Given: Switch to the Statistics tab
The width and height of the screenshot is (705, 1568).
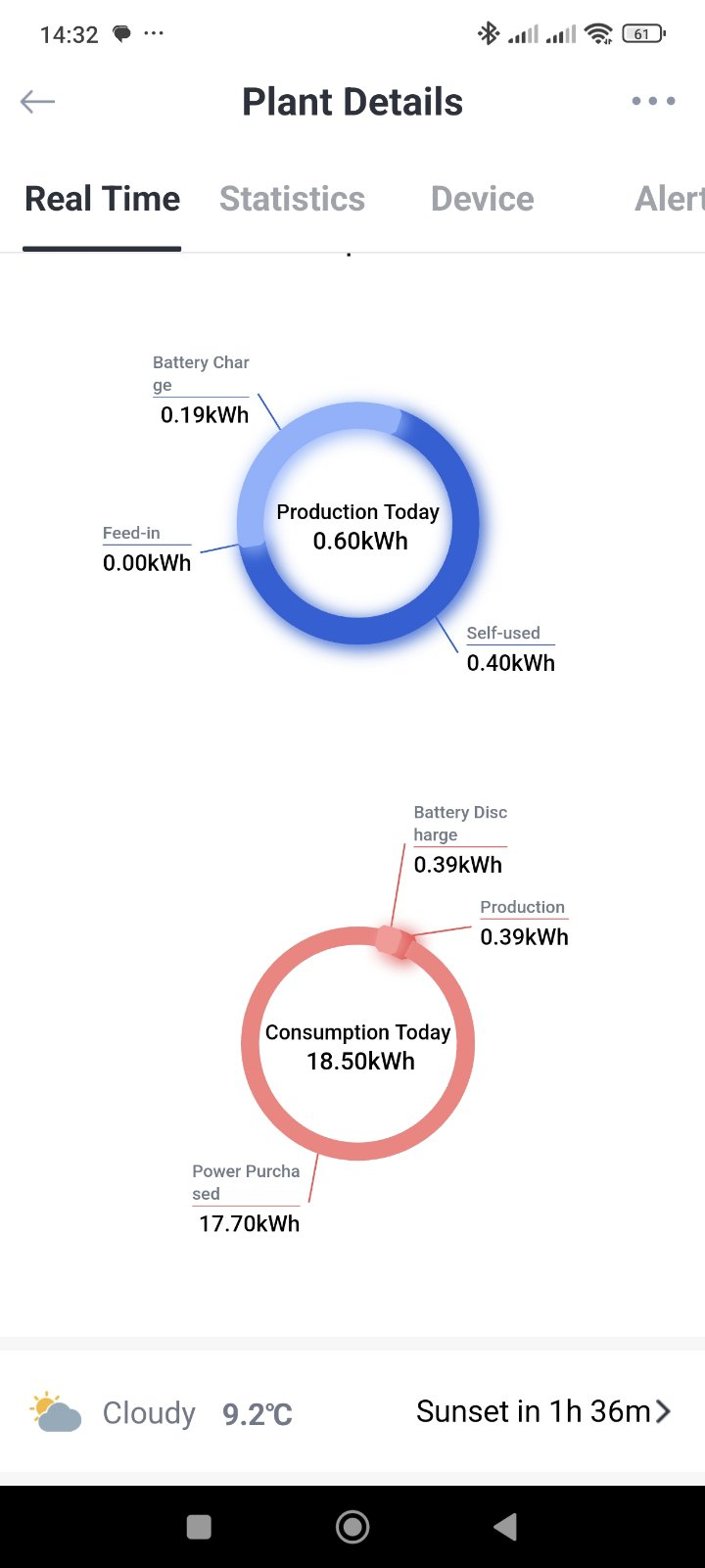Looking at the screenshot, I should [x=292, y=199].
